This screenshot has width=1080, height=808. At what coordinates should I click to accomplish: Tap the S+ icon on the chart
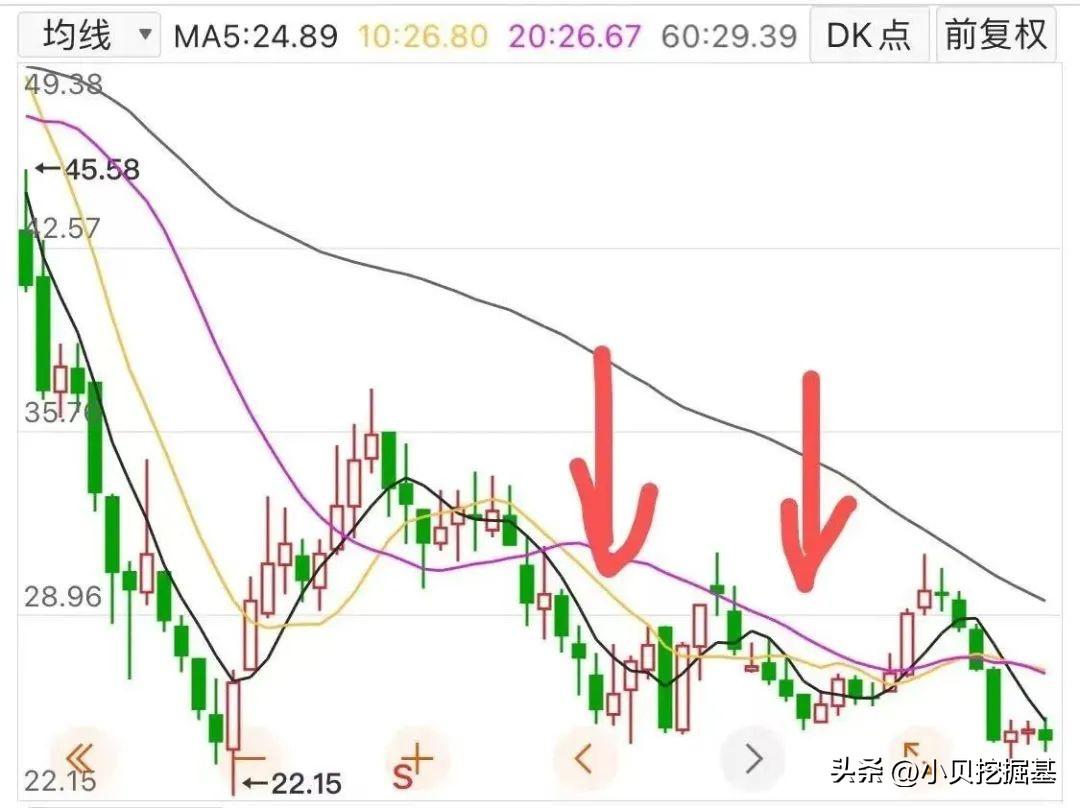click(x=412, y=765)
